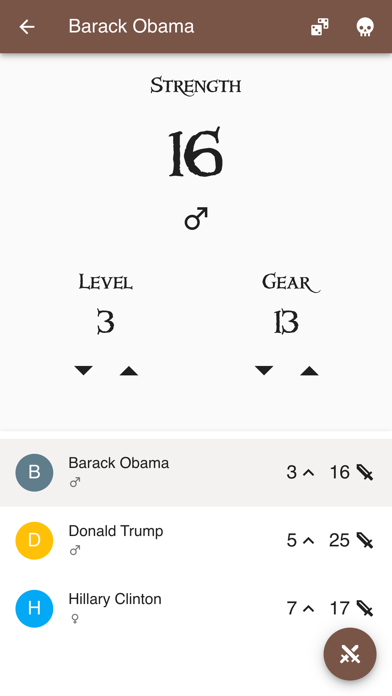Start a battle with the crossed-swords button
392x696 pixels.
point(350,654)
